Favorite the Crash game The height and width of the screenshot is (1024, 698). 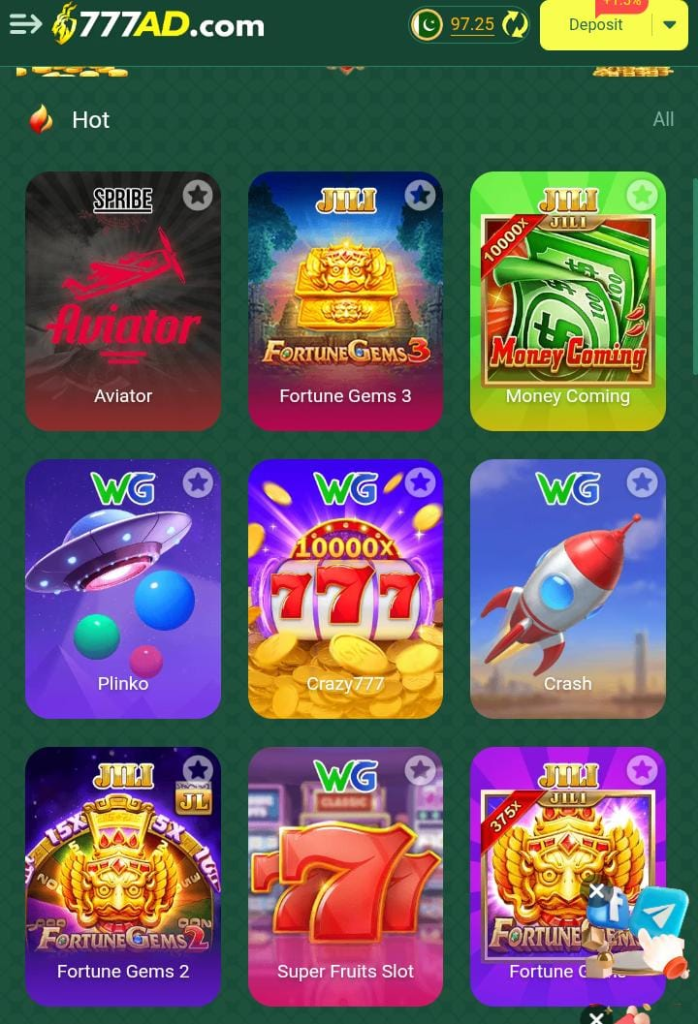click(642, 483)
